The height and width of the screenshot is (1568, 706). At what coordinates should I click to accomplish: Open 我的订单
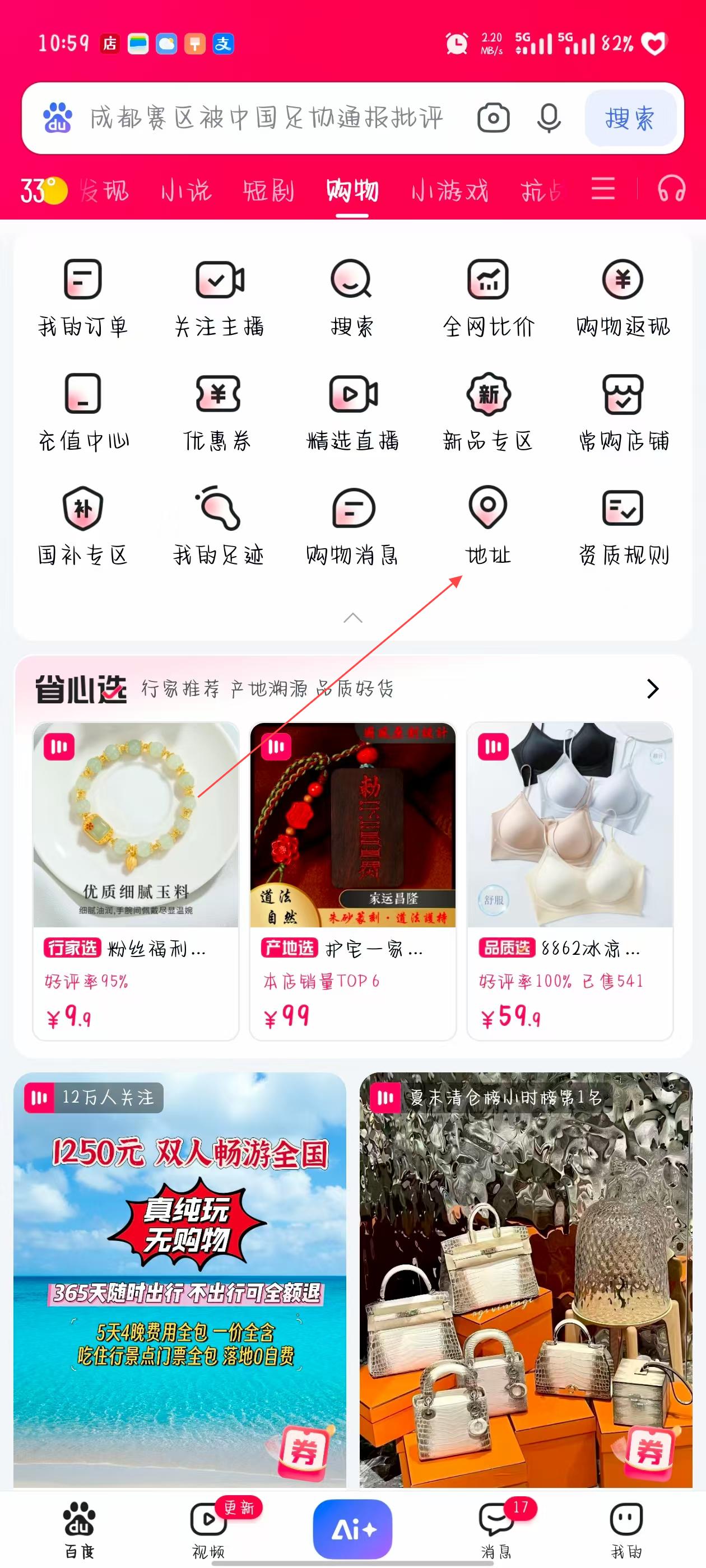(x=83, y=298)
